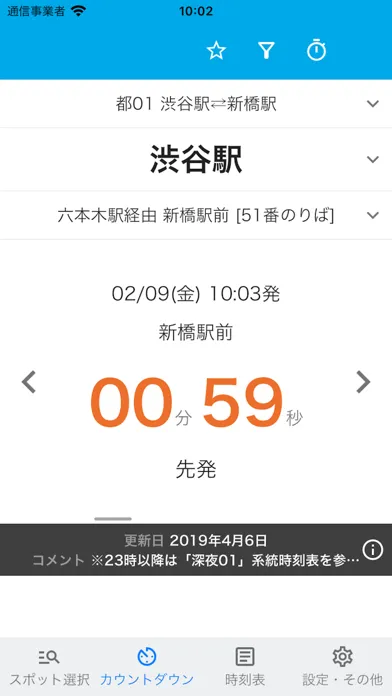Open the info icon beside the comment

372,550
